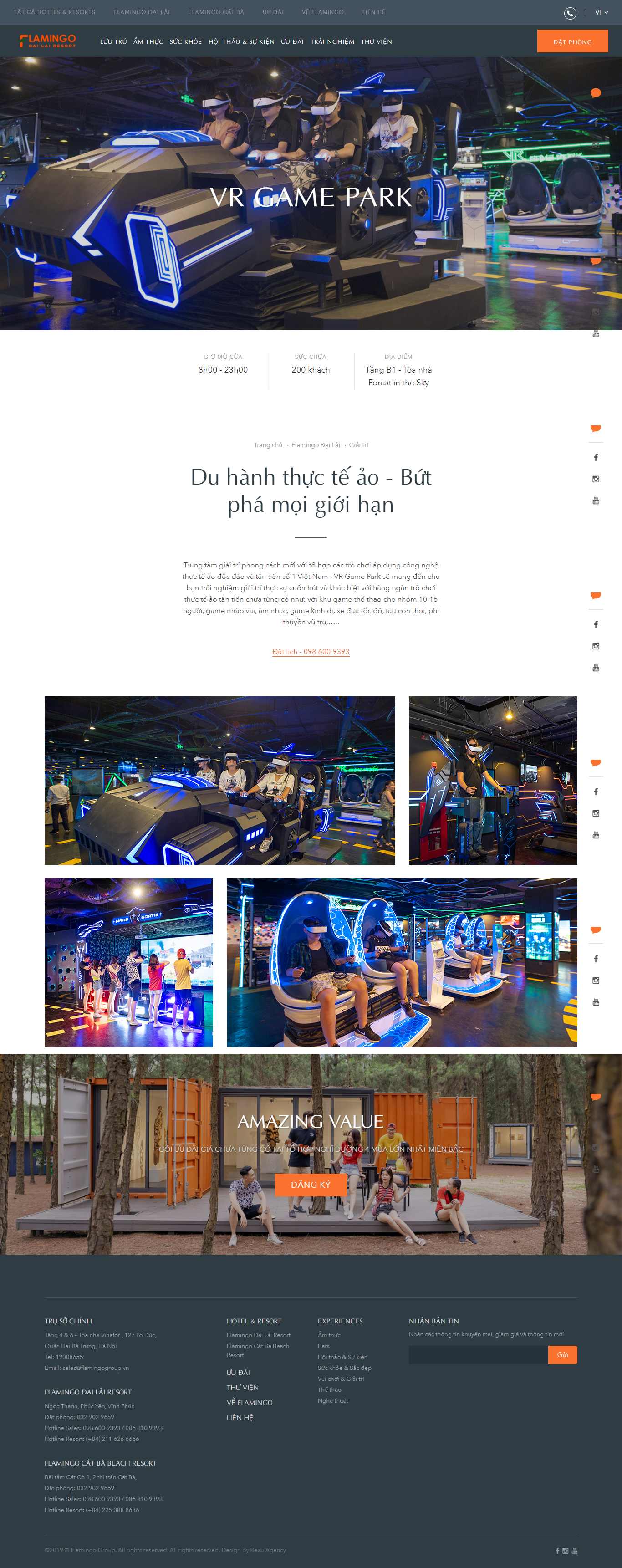622x1568 pixels.
Task: Go to ẨM THỰC section
Action: [x=148, y=41]
